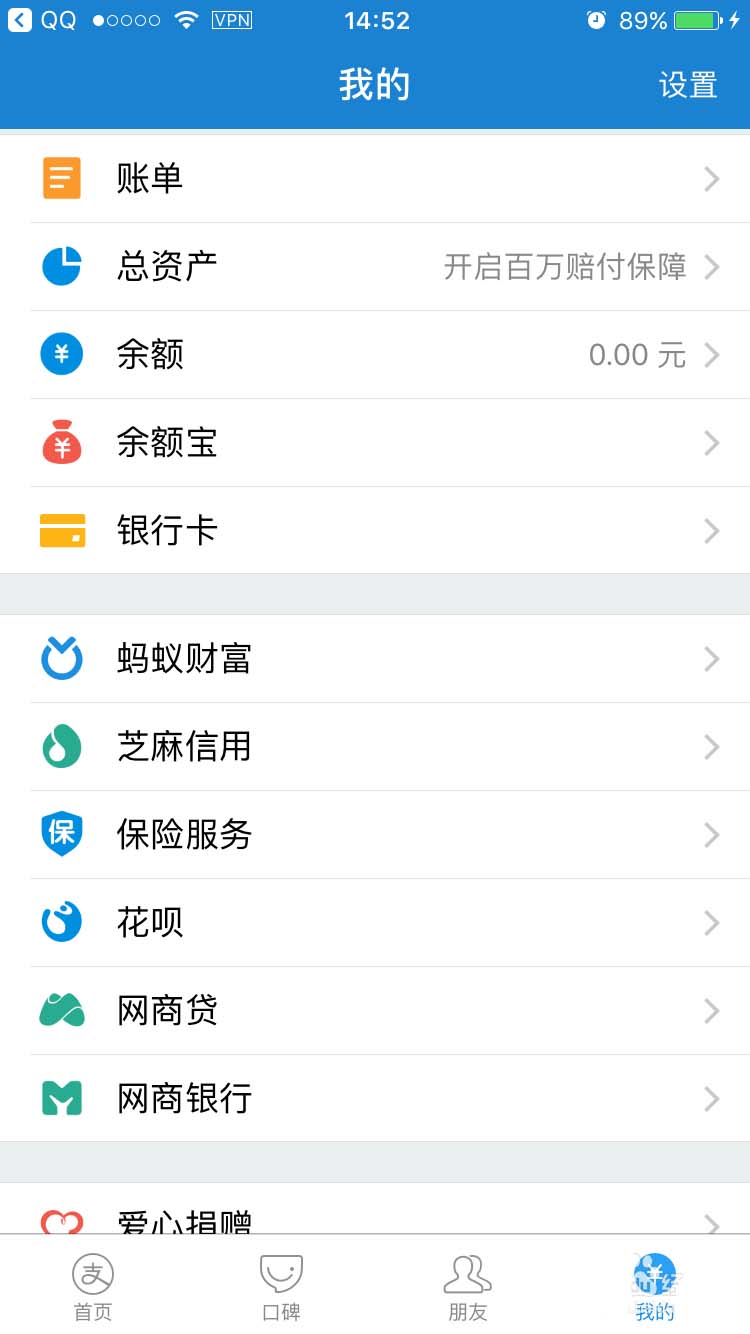The width and height of the screenshot is (750, 1334).
Task: Select the 余额 balance icon
Action: pos(60,354)
